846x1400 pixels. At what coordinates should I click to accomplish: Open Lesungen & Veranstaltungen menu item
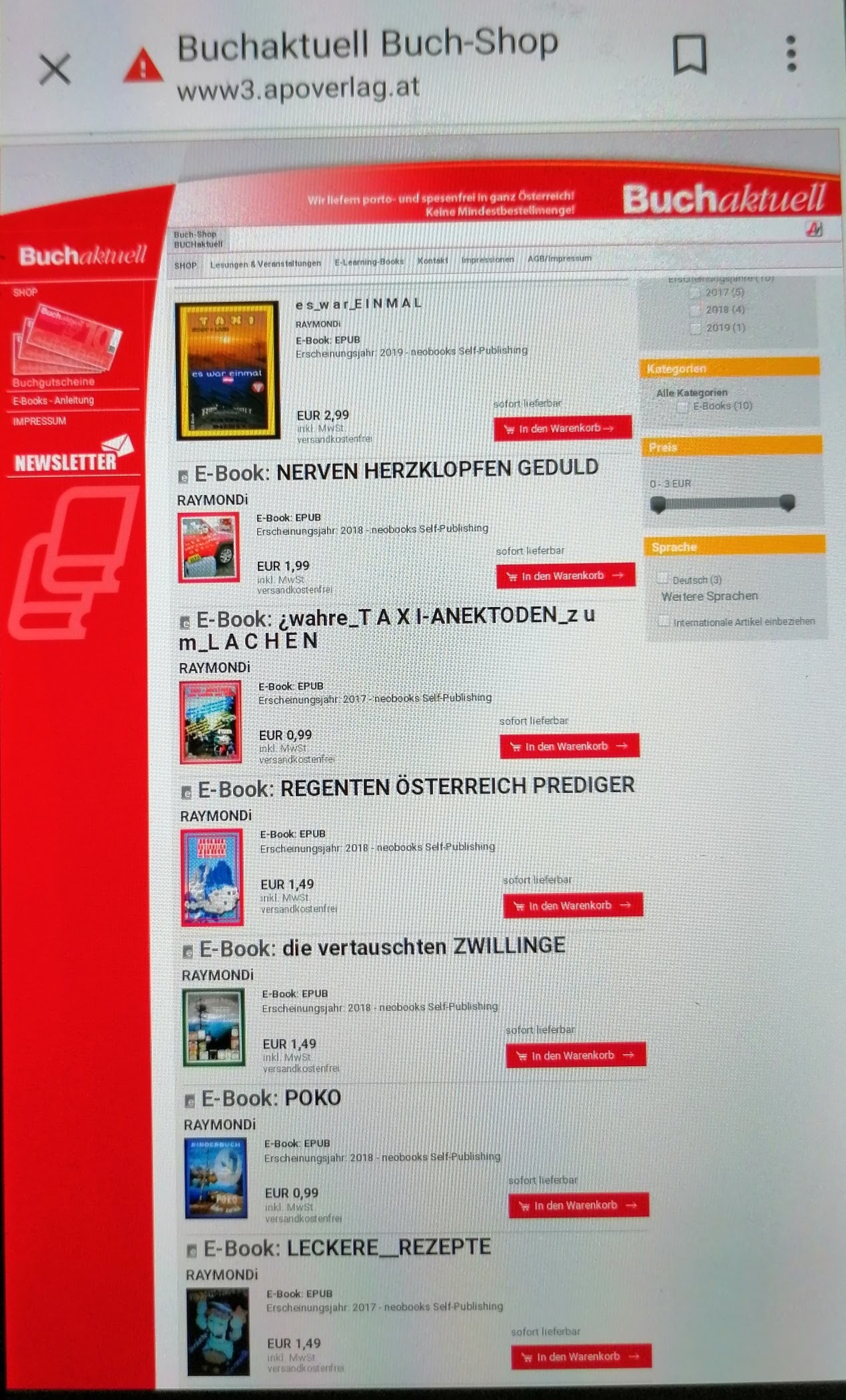tap(265, 264)
